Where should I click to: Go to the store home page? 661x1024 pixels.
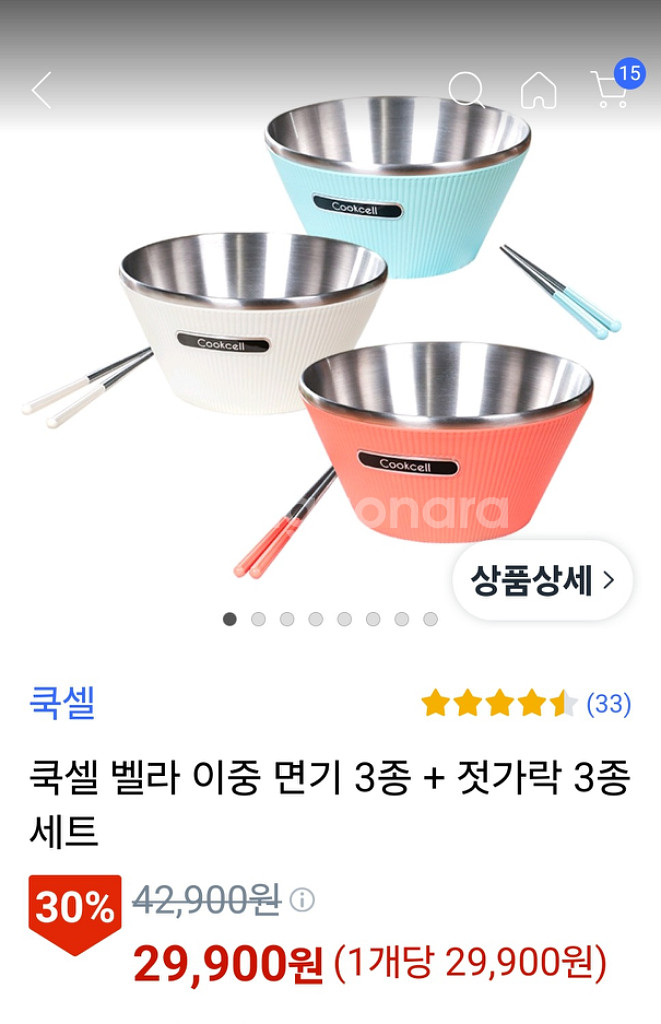pos(538,90)
